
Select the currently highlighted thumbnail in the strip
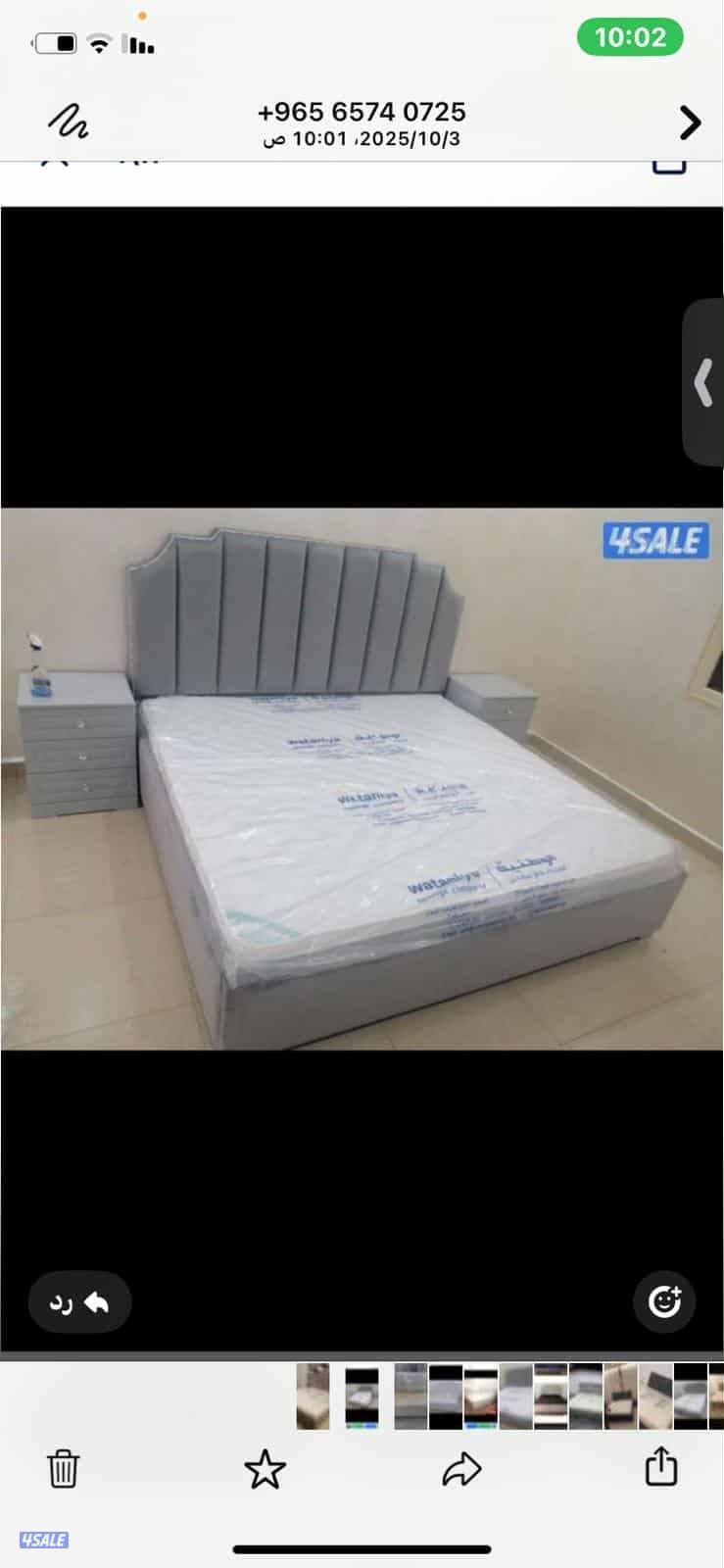pyautogui.click(x=362, y=1396)
